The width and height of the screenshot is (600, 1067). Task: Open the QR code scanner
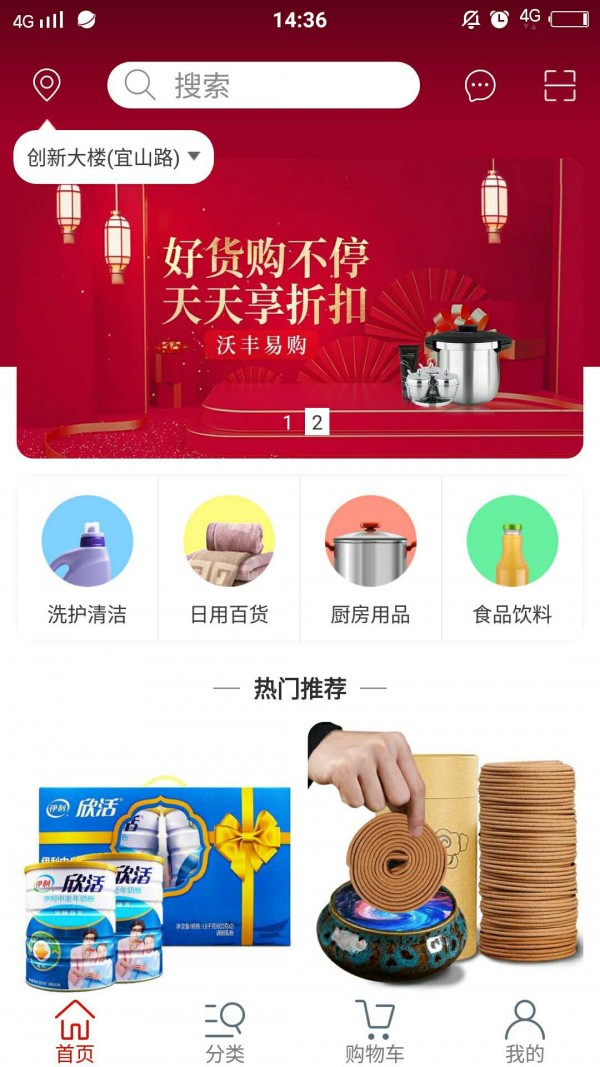(560, 86)
